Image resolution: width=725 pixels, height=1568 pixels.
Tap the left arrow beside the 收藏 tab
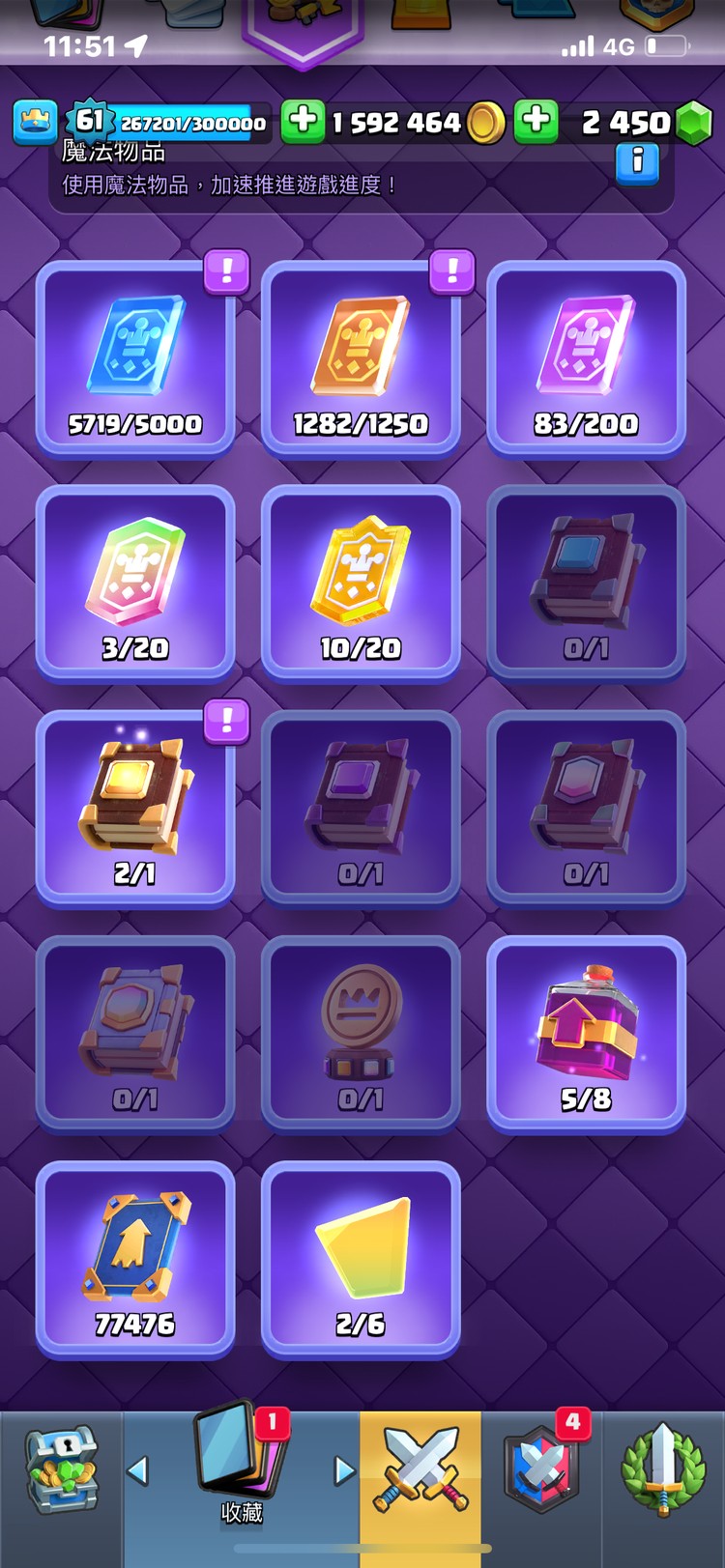[138, 1470]
